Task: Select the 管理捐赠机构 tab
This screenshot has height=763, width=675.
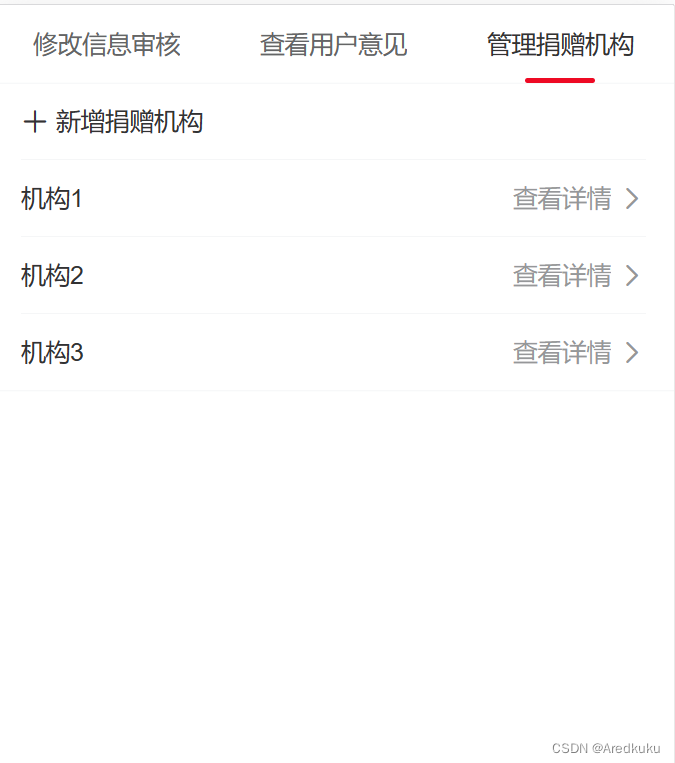Action: (560, 45)
